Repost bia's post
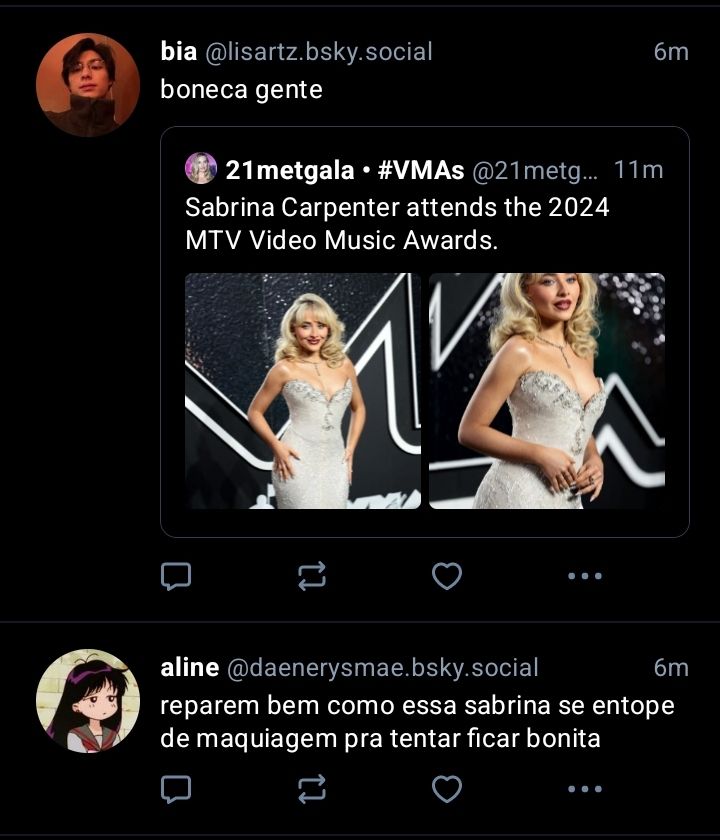 click(x=311, y=575)
